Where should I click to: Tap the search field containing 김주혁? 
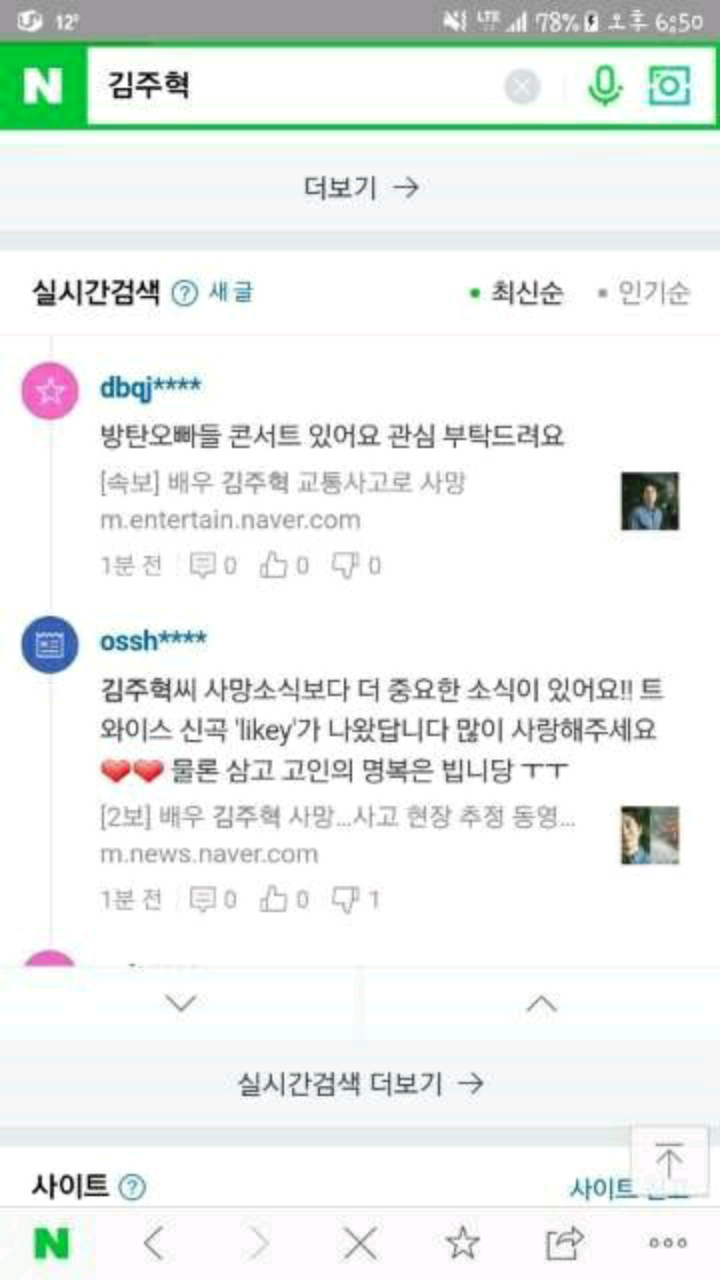click(290, 87)
